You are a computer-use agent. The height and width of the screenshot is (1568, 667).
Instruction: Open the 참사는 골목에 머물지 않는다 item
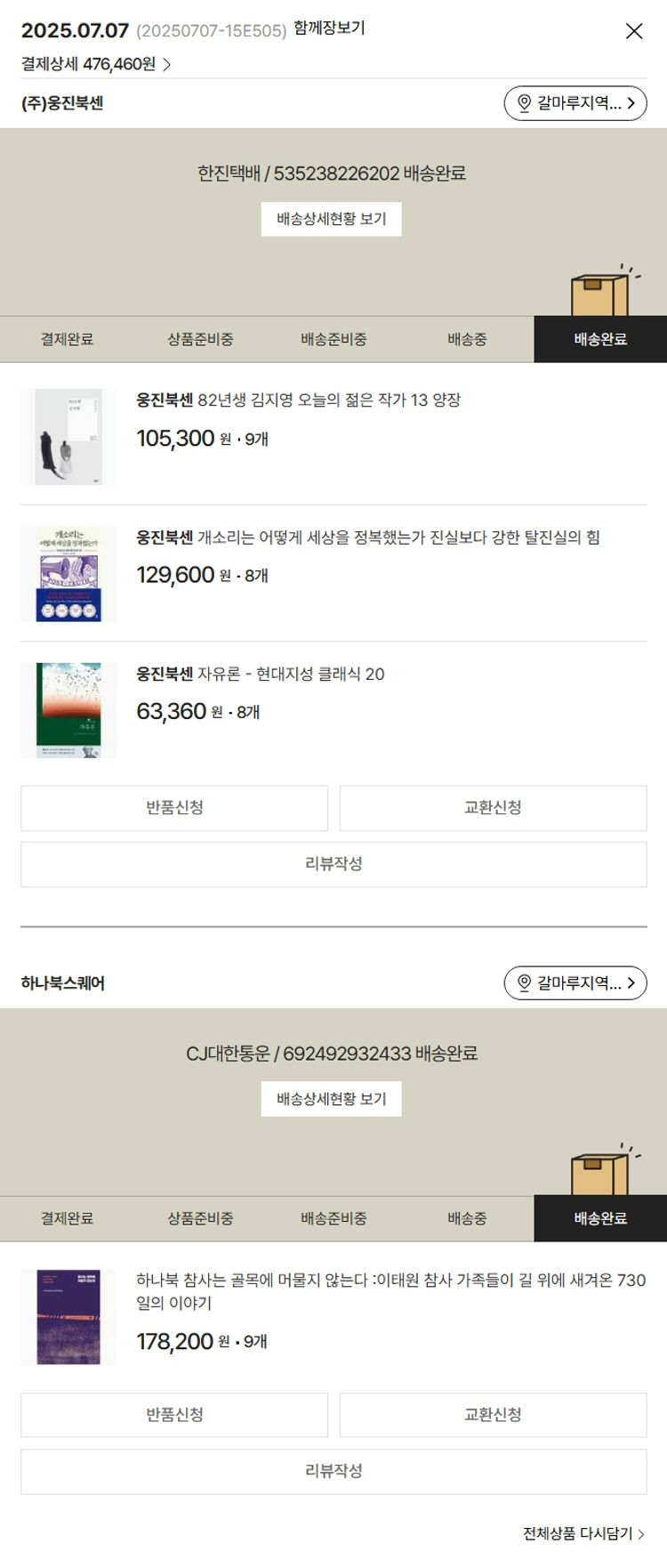[x=390, y=1291]
